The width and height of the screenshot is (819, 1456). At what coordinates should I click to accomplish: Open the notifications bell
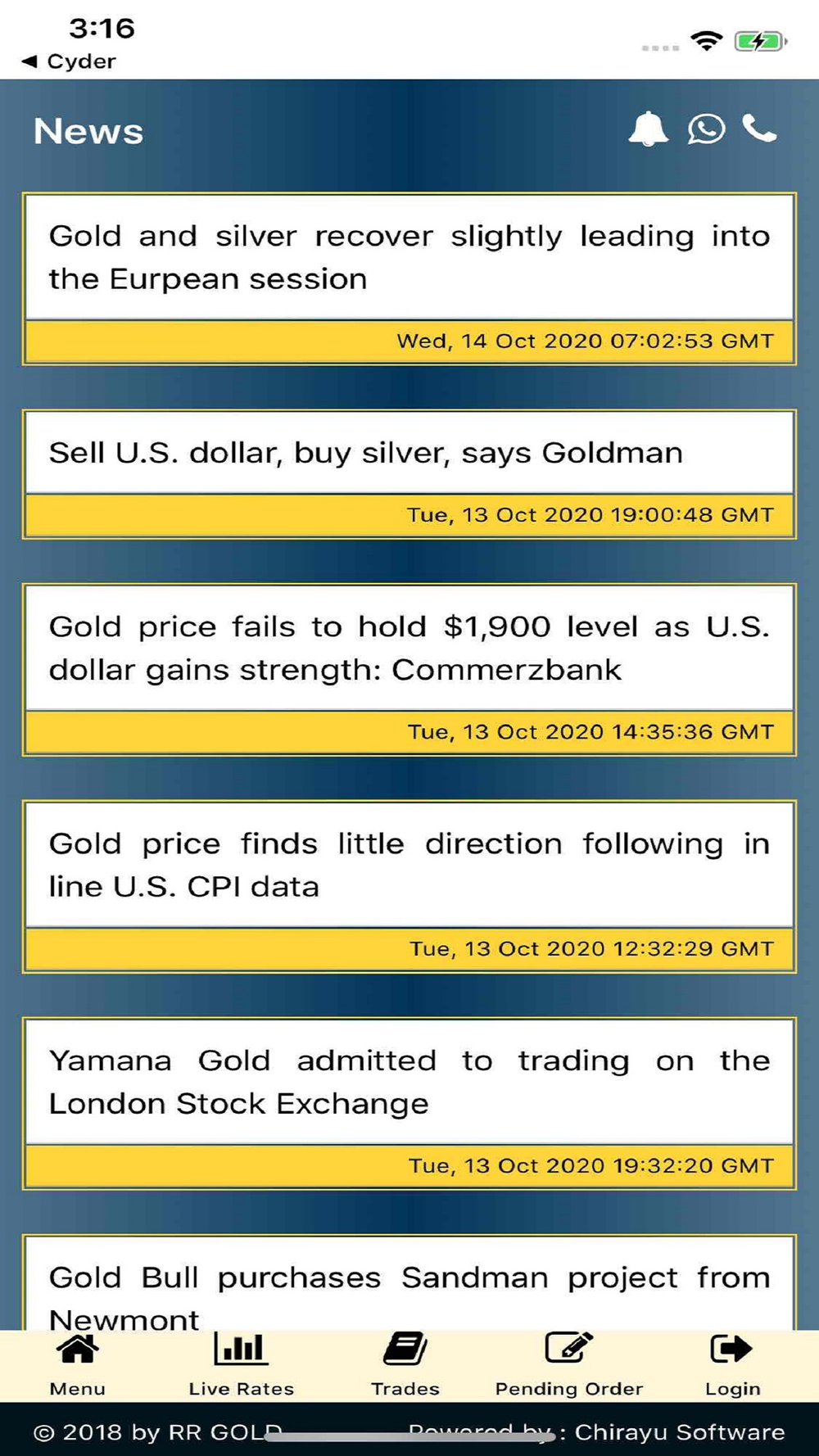coord(648,129)
